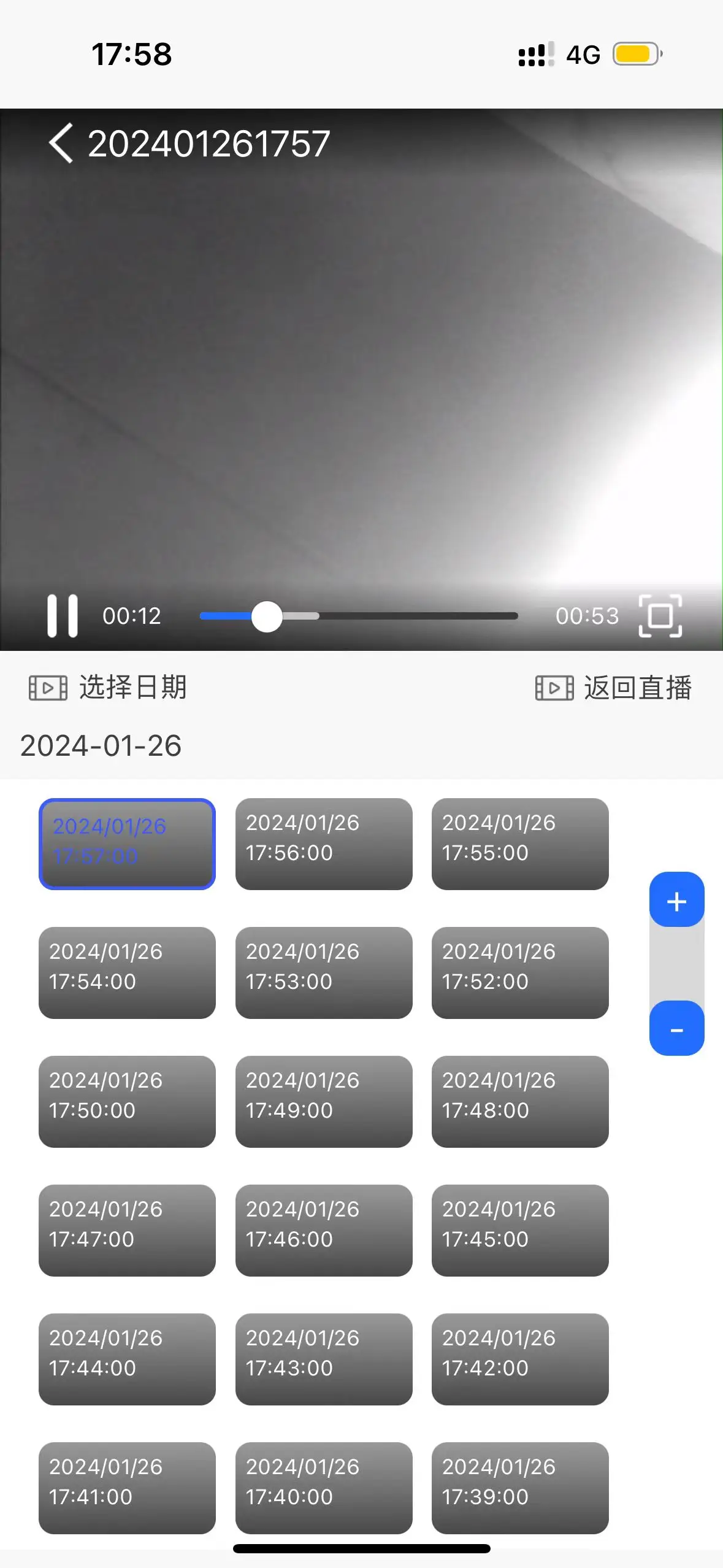Open the 17:46:00 clip

324,1231
